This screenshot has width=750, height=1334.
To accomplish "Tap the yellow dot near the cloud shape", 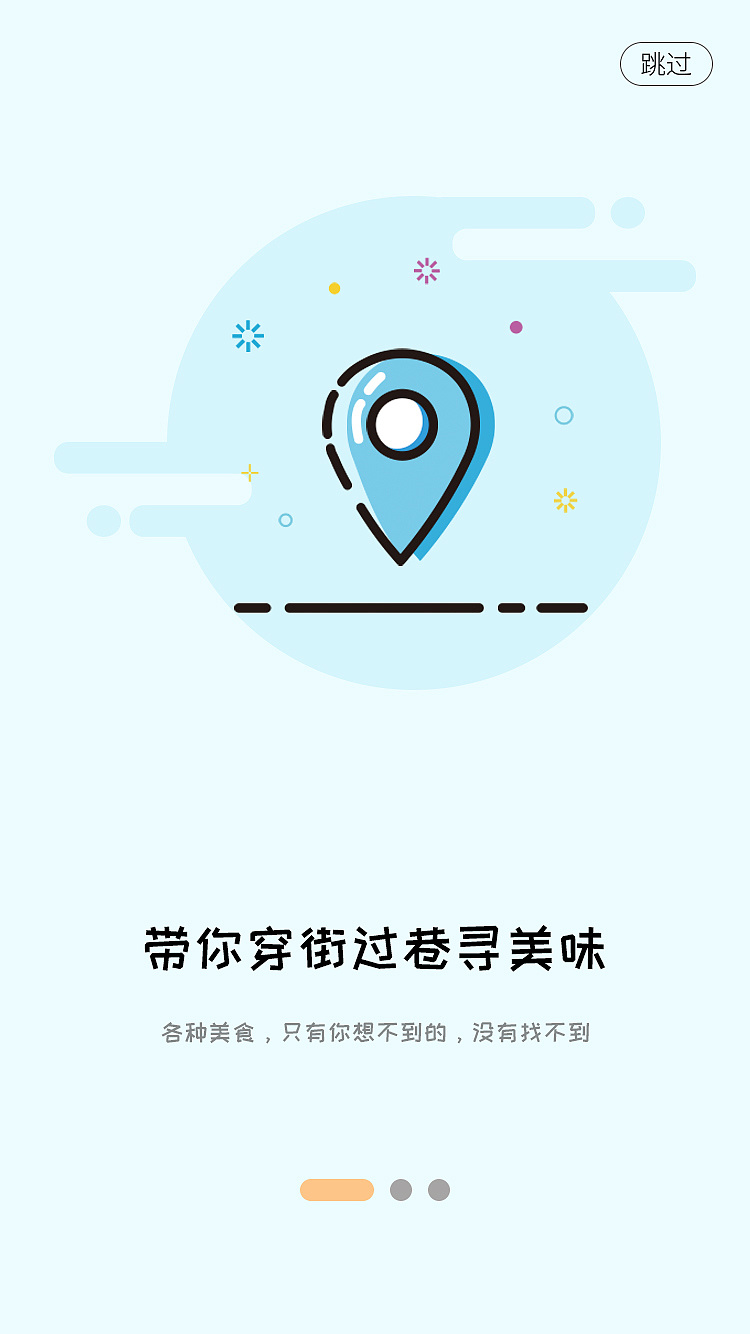I will [x=334, y=286].
